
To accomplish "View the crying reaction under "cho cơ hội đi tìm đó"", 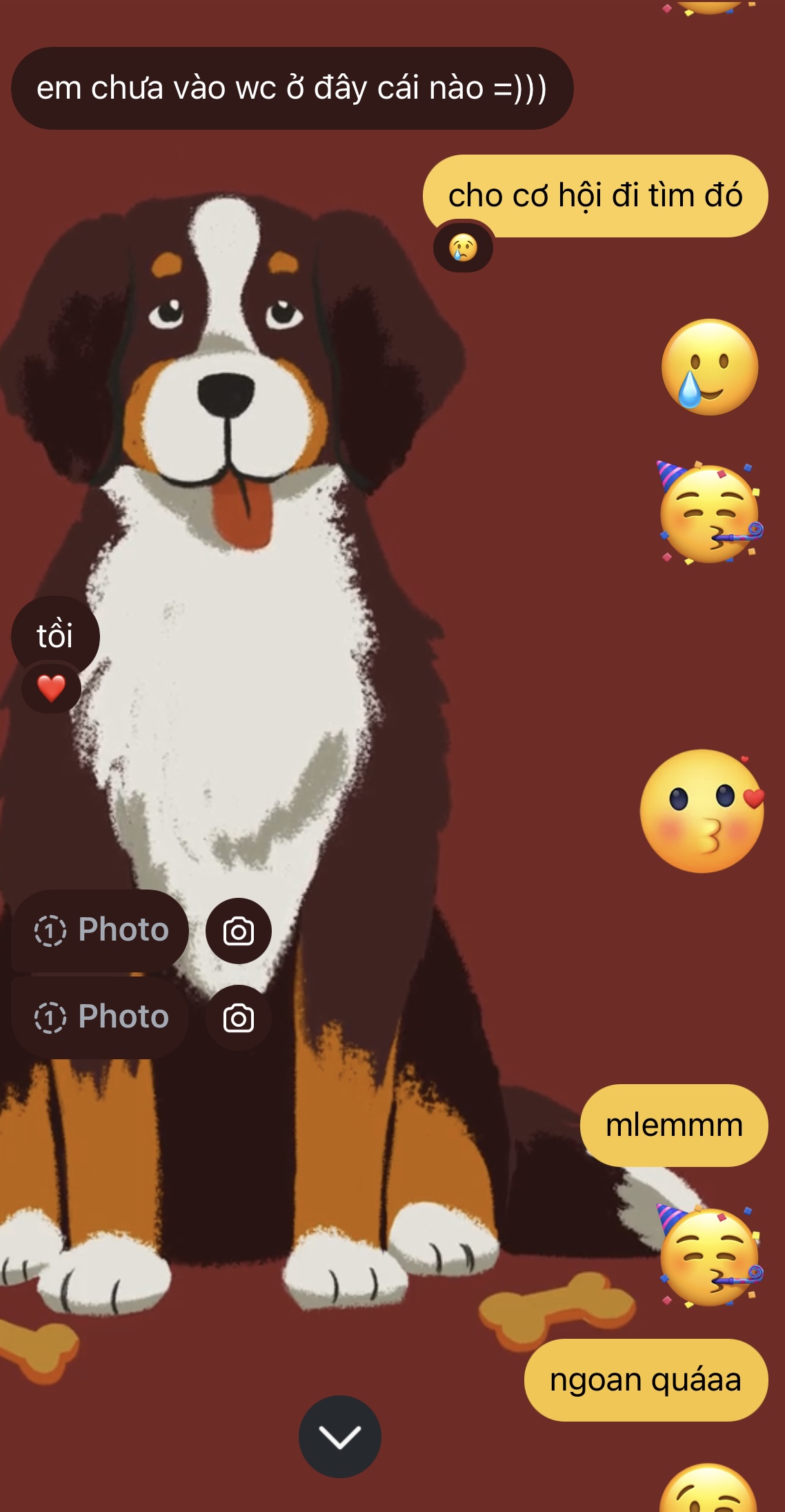I will coord(463,247).
